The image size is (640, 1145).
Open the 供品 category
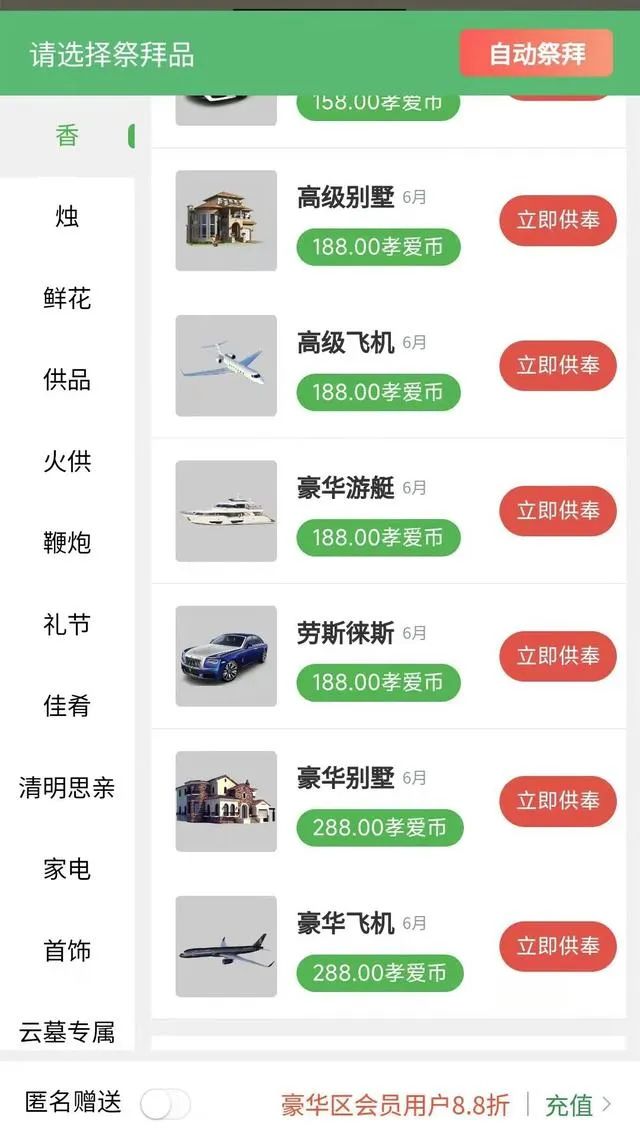point(67,380)
